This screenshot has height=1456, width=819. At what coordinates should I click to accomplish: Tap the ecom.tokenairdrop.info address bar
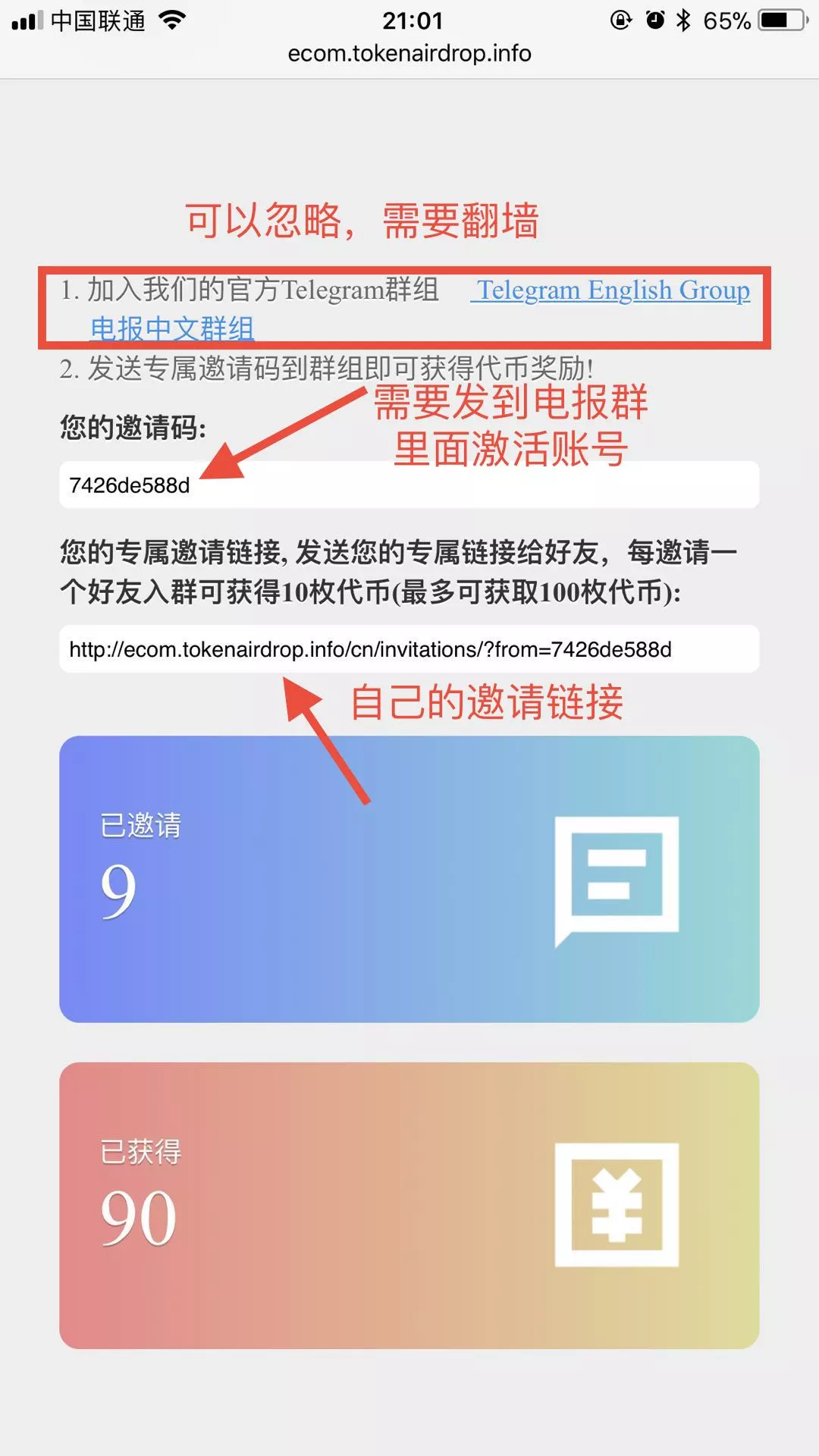409,54
